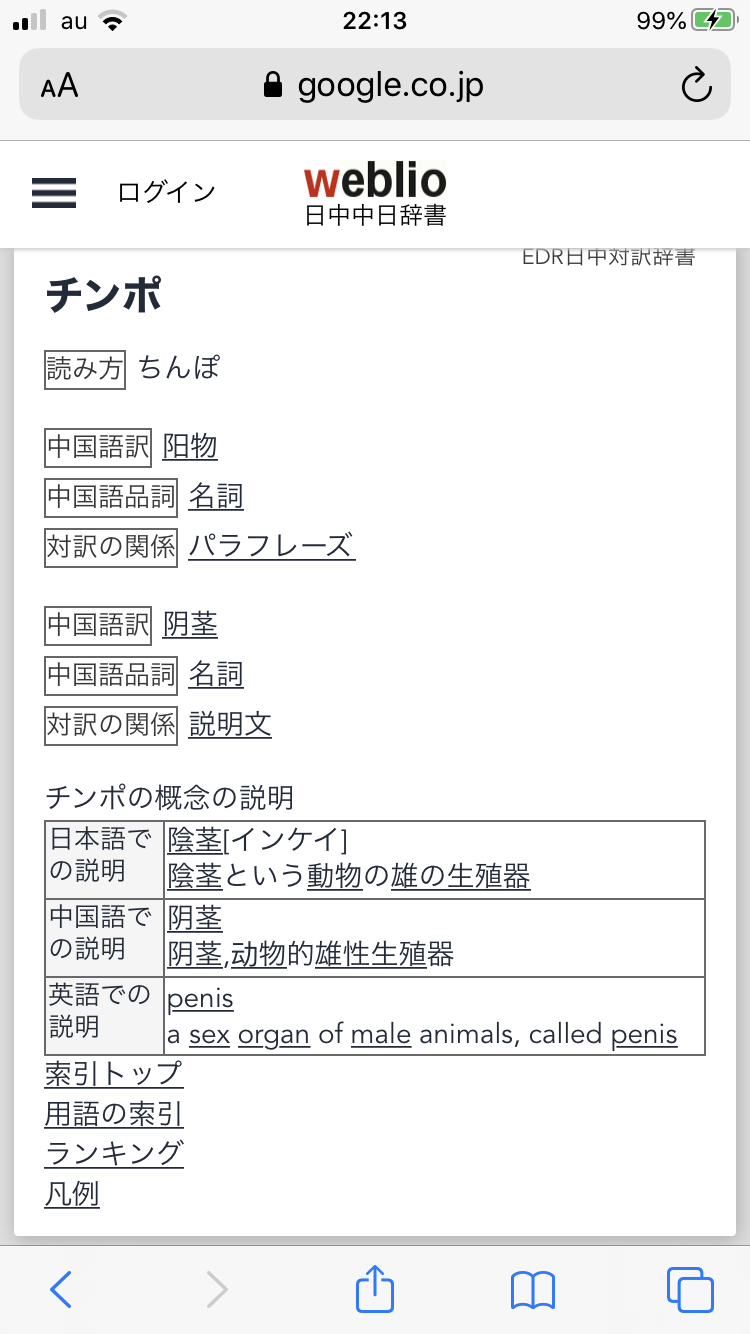Go back to the previous page

point(60,1289)
